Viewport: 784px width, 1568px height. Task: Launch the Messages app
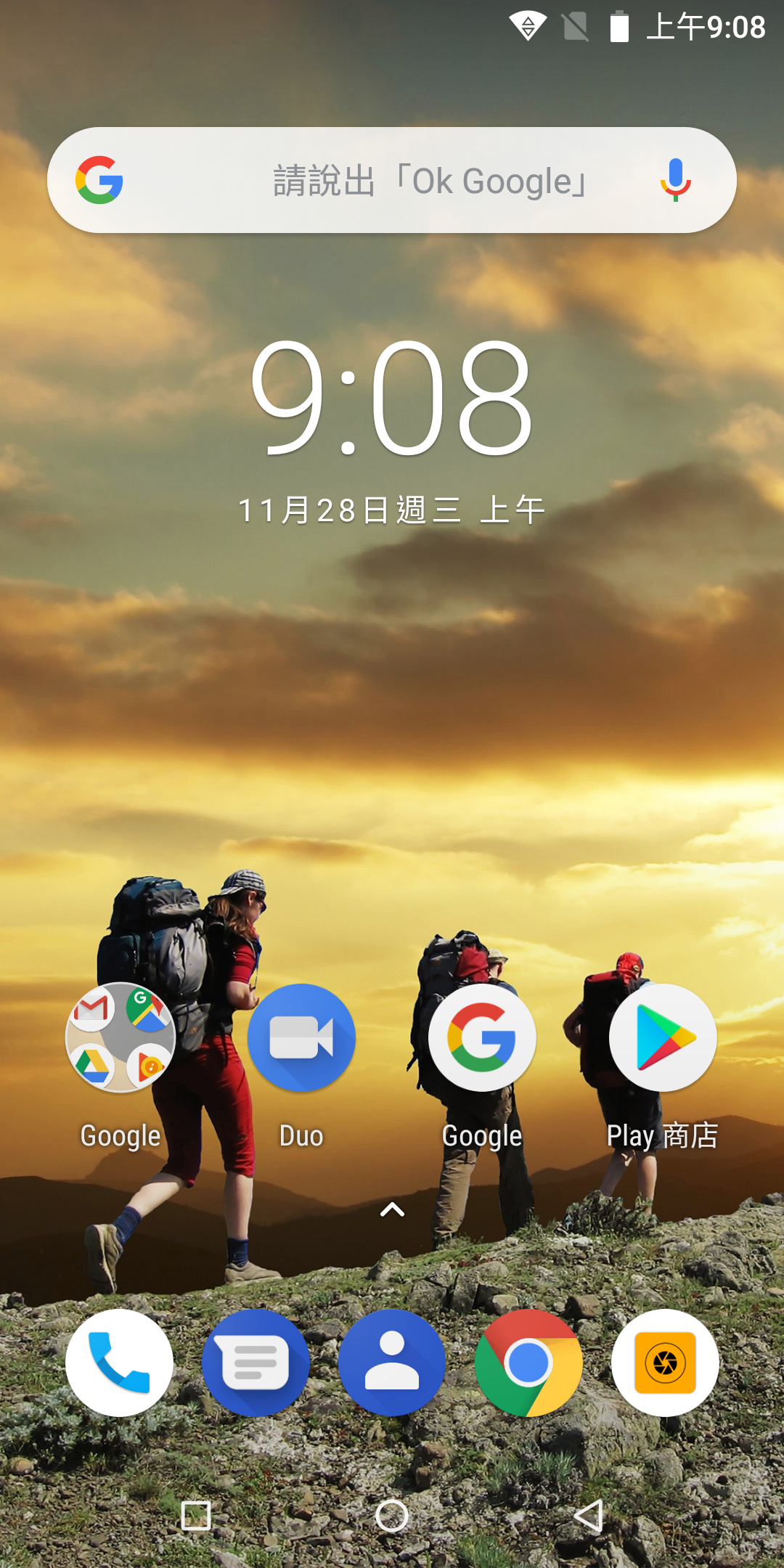pyautogui.click(x=256, y=1363)
